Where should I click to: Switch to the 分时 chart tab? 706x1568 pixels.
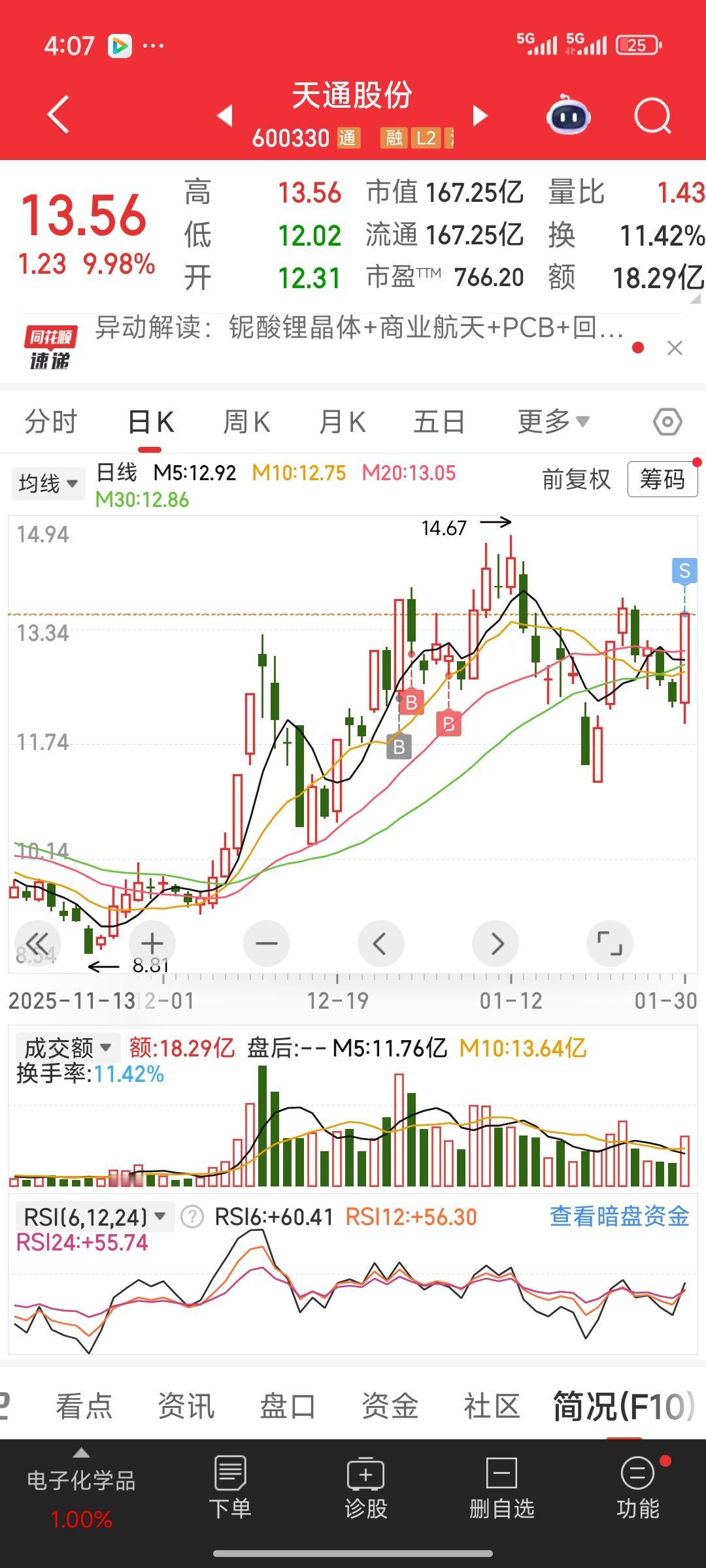point(51,422)
